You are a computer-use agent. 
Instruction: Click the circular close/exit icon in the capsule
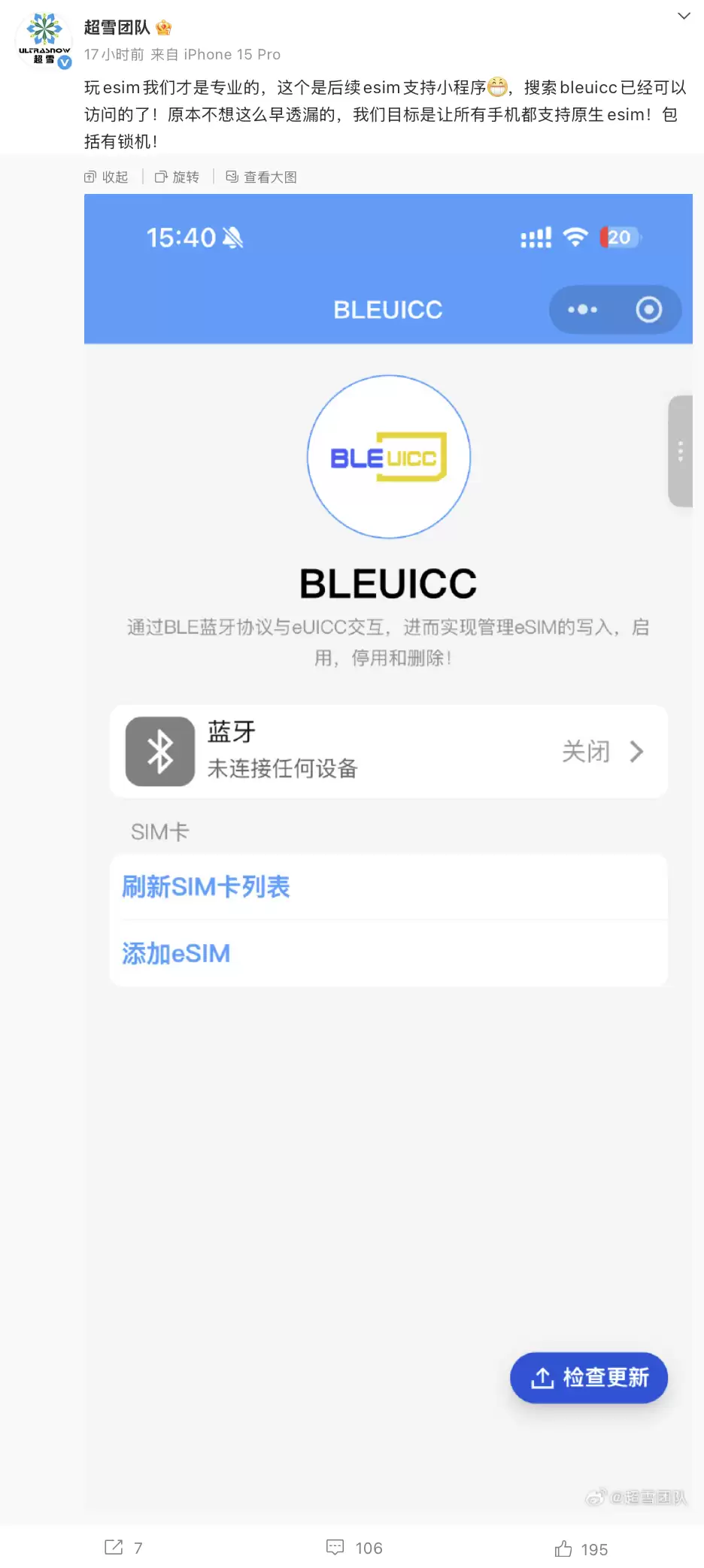(648, 309)
